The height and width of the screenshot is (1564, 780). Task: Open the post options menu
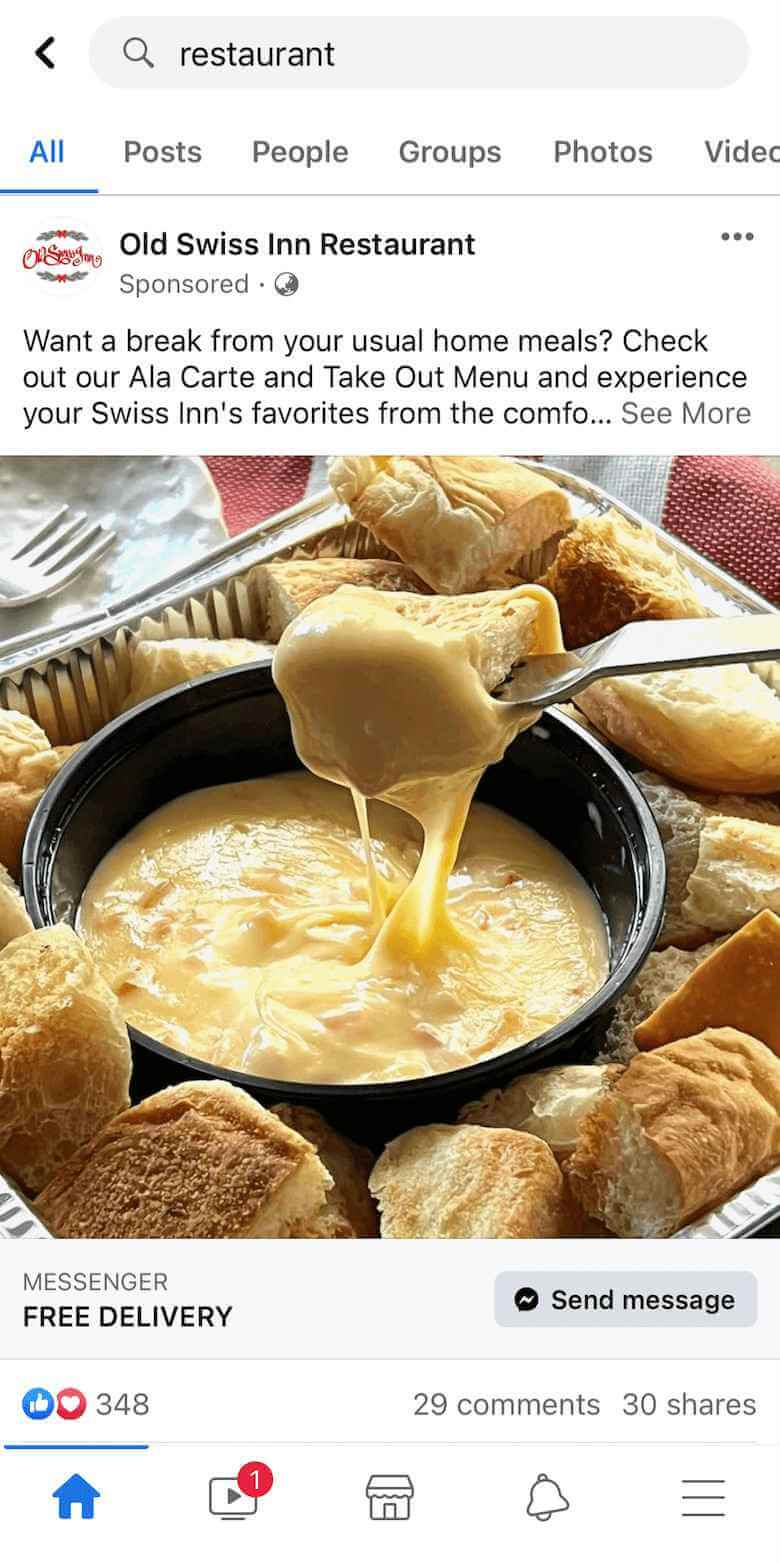tap(737, 237)
